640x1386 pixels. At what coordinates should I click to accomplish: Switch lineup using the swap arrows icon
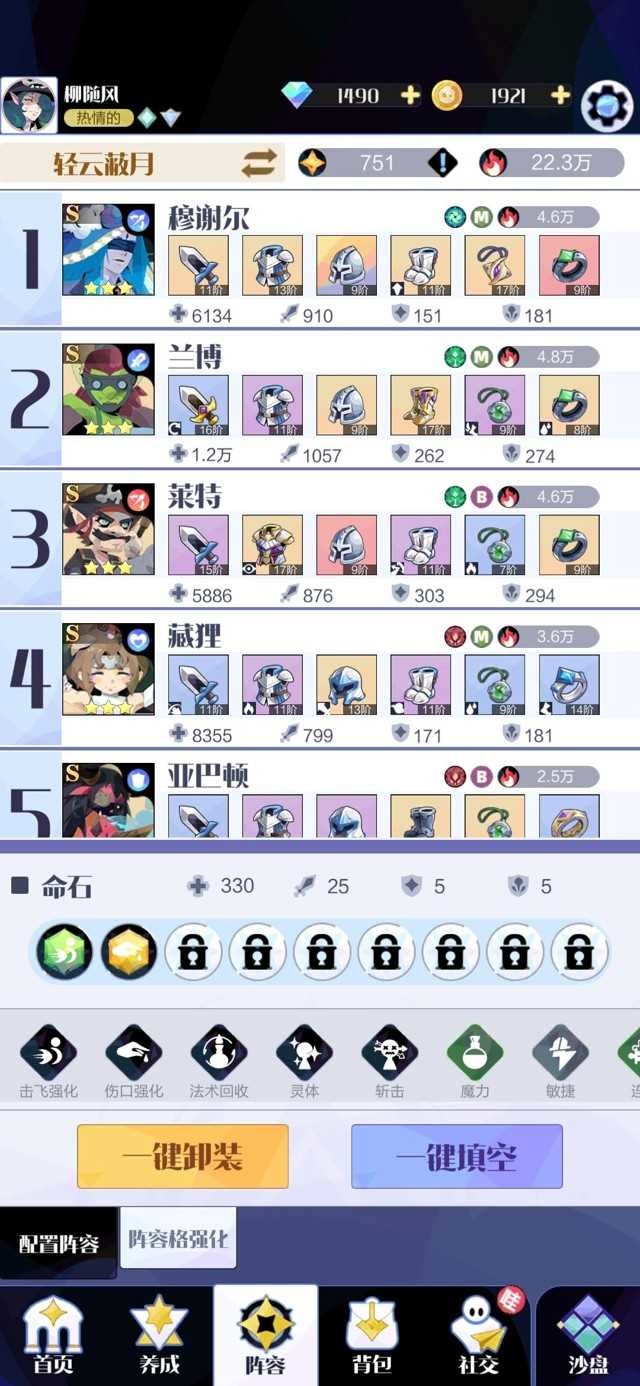[258, 163]
